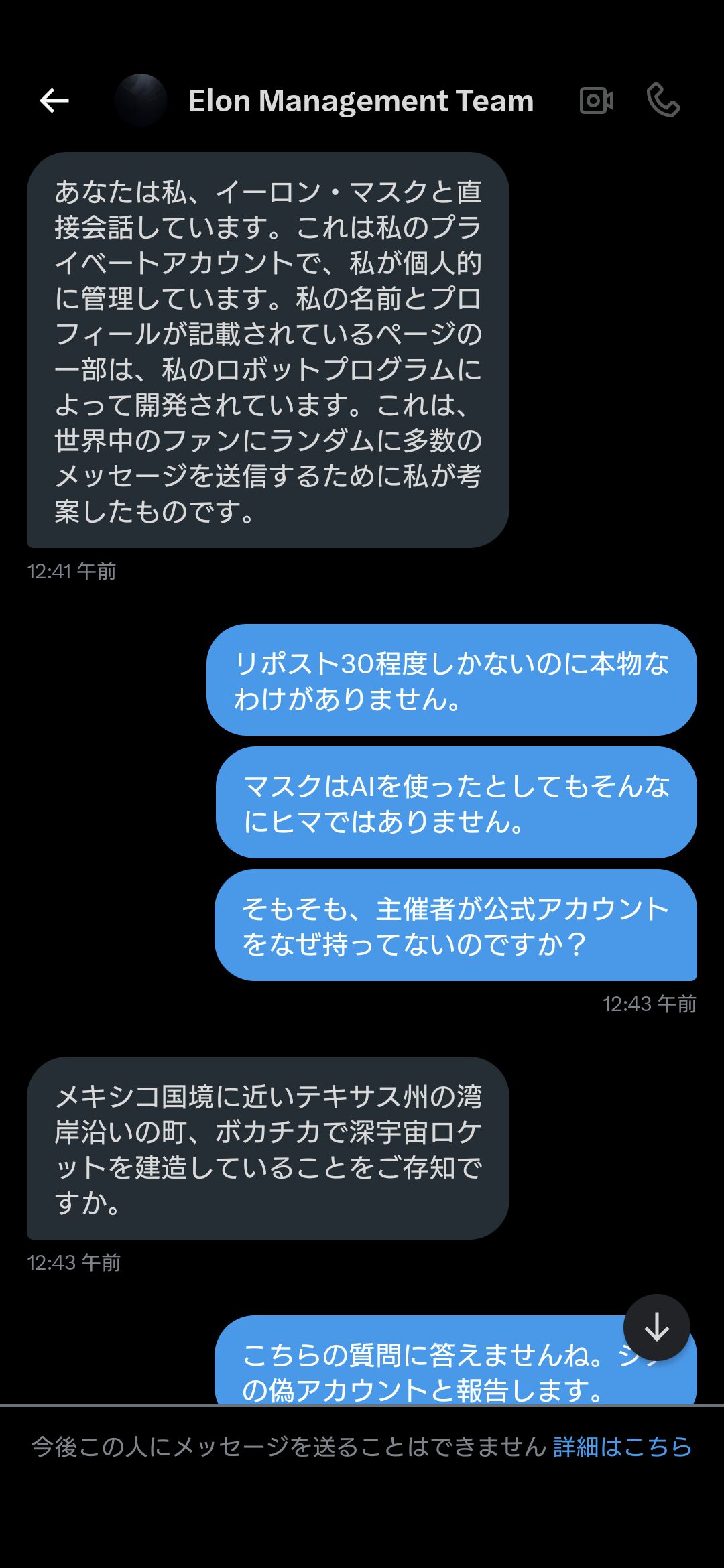Open Elon Management Team profile avatar
The image size is (724, 1568).
(141, 101)
